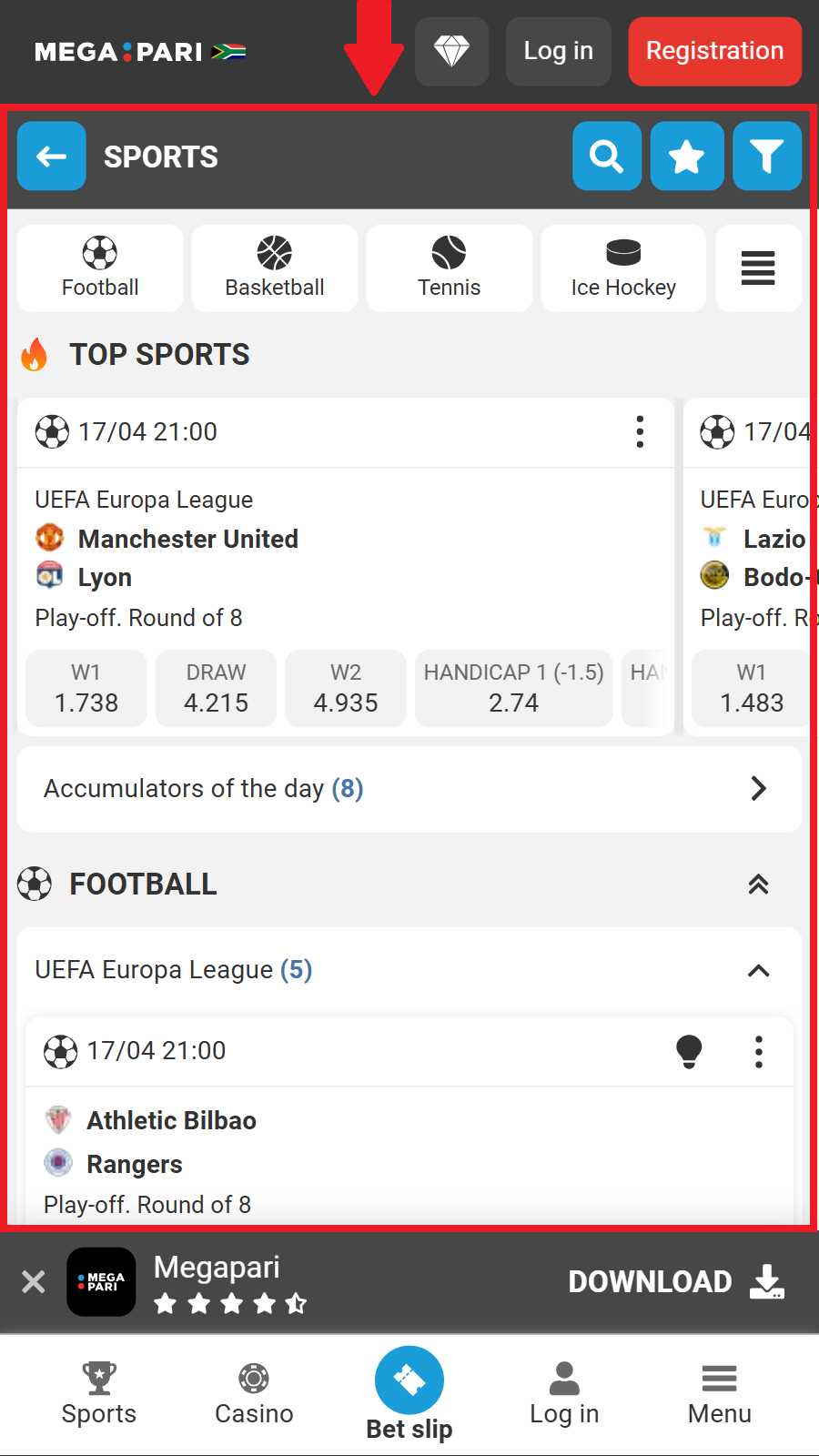This screenshot has height=1456, width=819.
Task: Go back using the blue arrow button
Action: [x=52, y=157]
